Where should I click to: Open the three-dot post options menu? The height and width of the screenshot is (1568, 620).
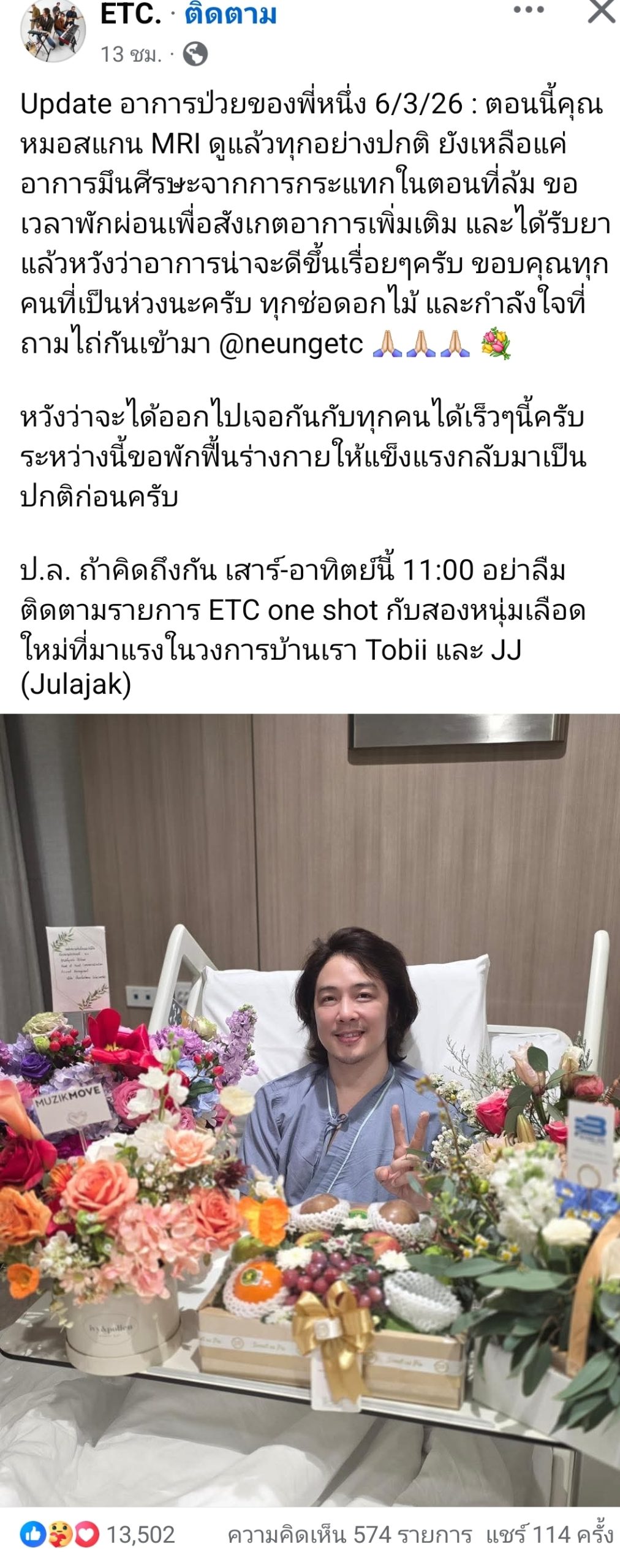point(529,10)
